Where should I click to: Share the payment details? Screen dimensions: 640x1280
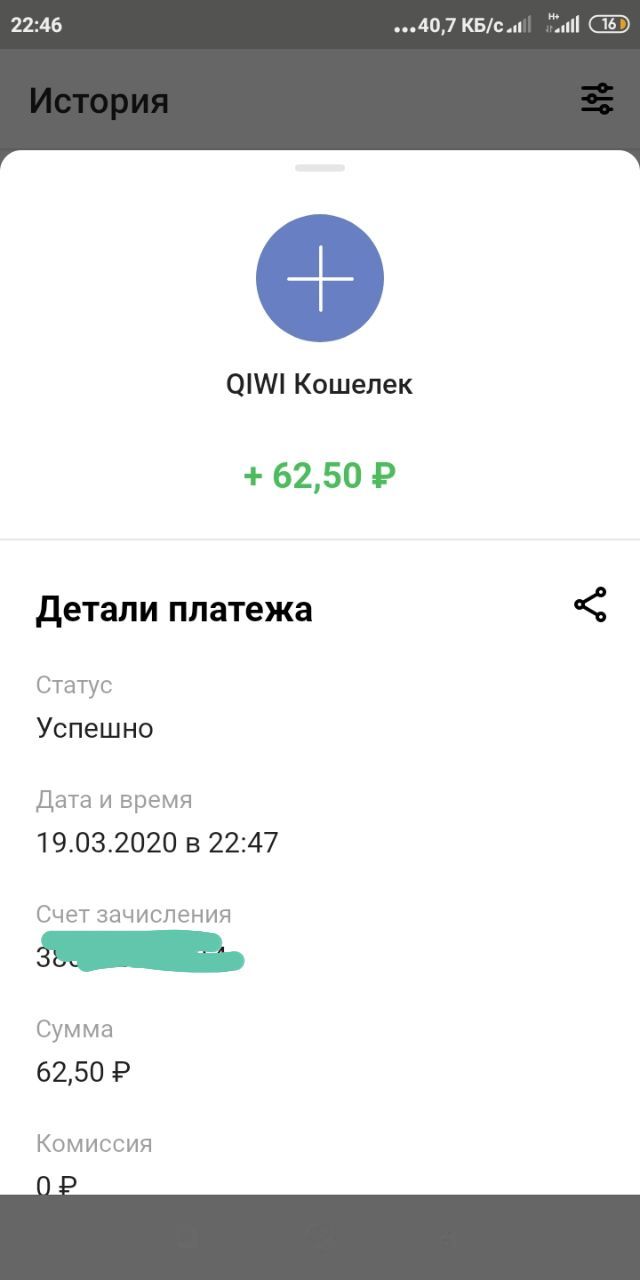pyautogui.click(x=590, y=605)
